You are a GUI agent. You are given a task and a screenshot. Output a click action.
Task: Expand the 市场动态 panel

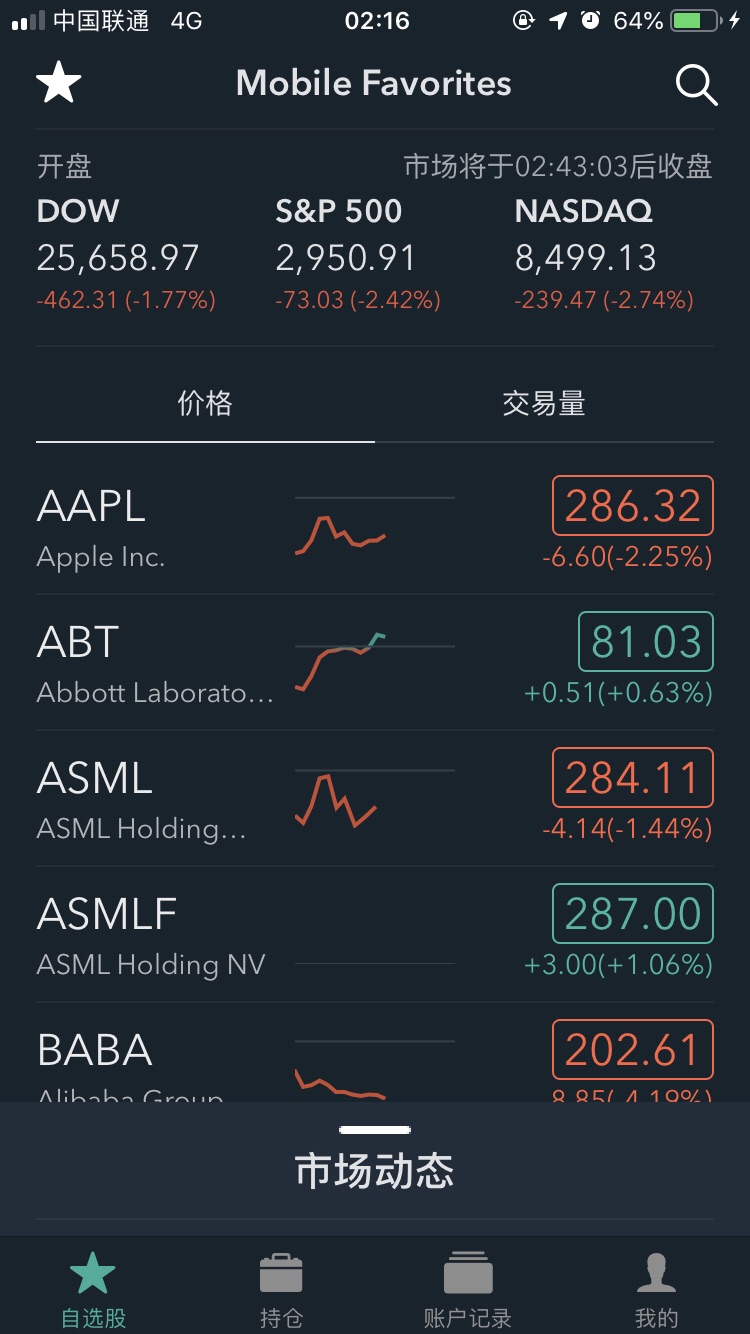375,1168
